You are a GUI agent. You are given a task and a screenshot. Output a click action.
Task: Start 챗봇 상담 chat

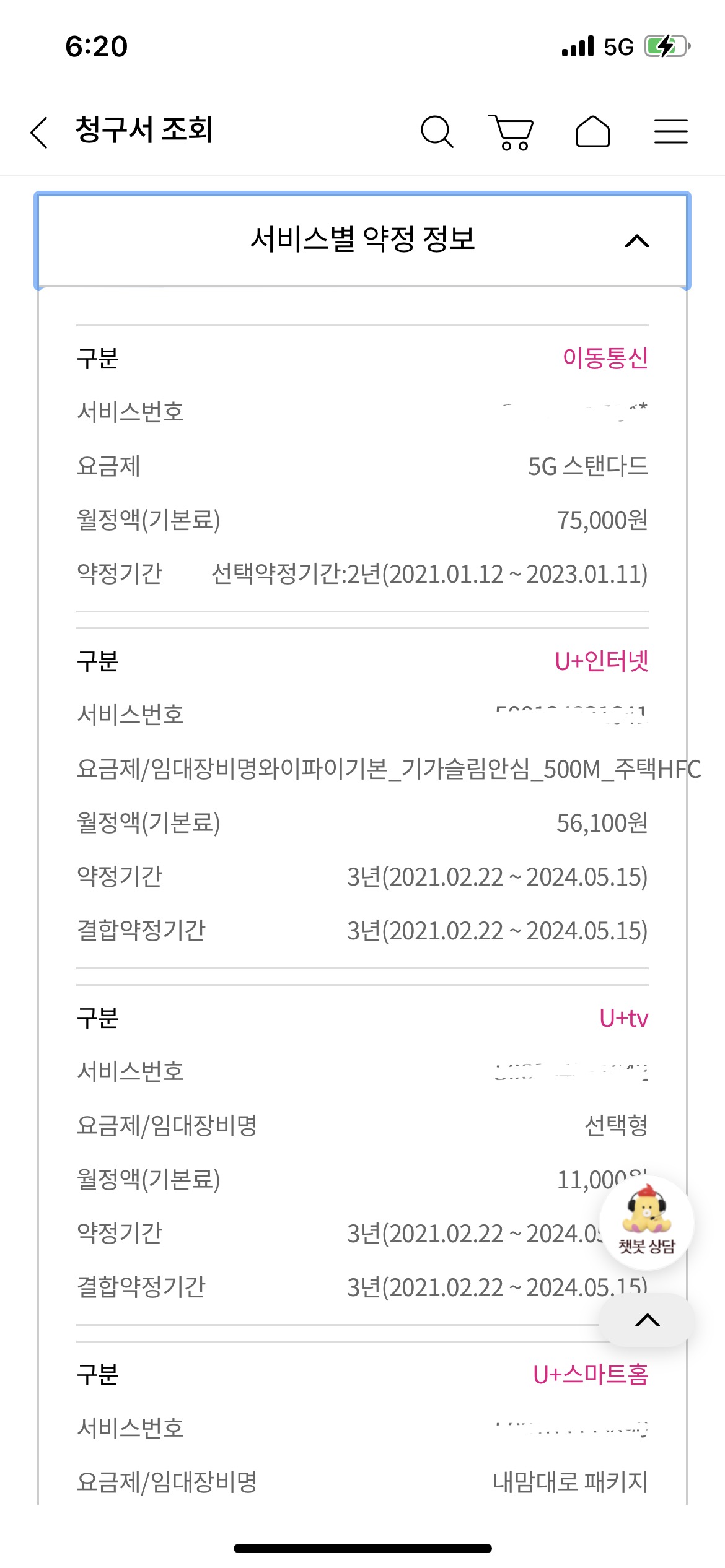click(x=647, y=1223)
